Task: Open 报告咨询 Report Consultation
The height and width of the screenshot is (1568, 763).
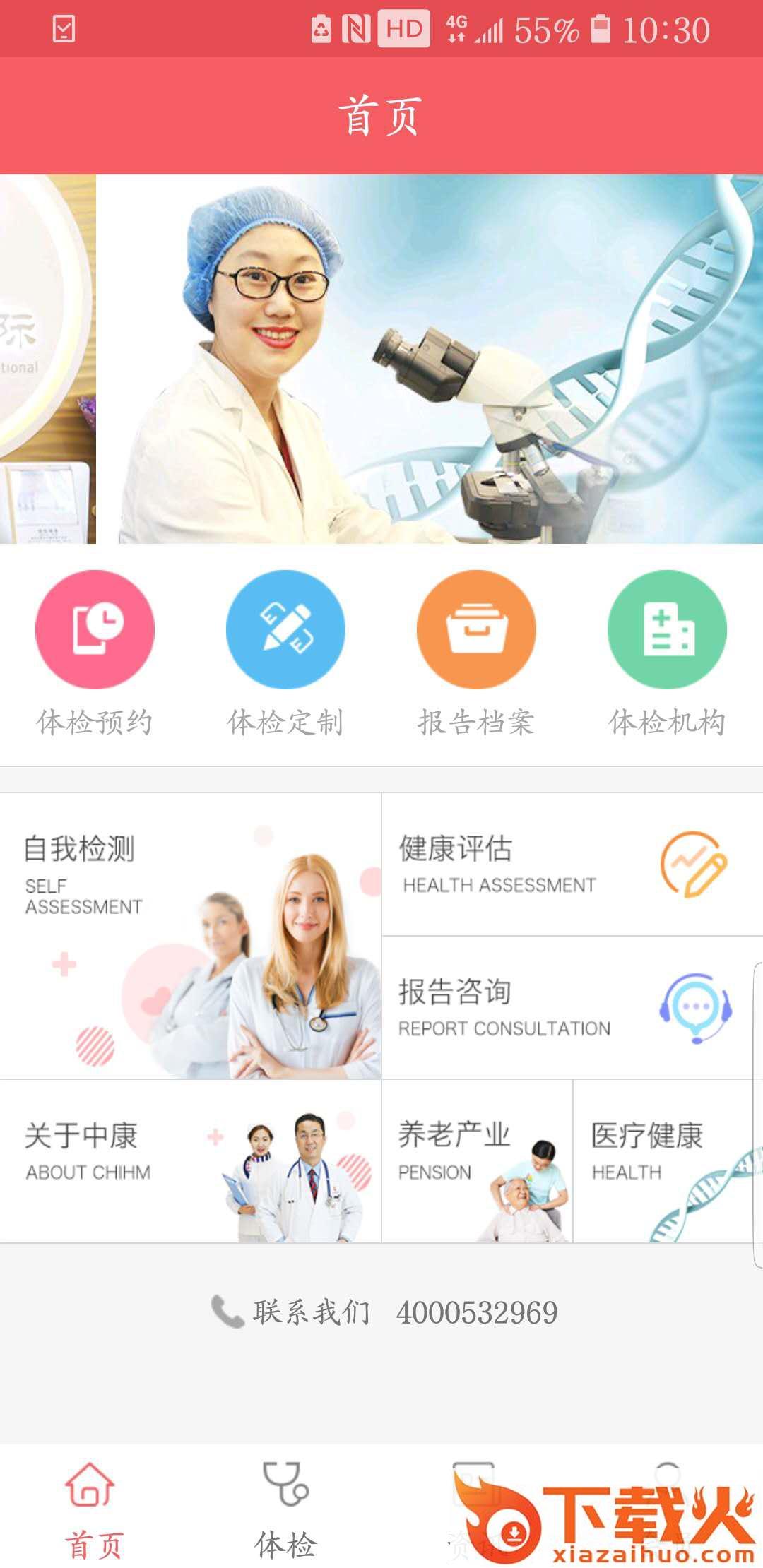Action: tap(572, 1008)
